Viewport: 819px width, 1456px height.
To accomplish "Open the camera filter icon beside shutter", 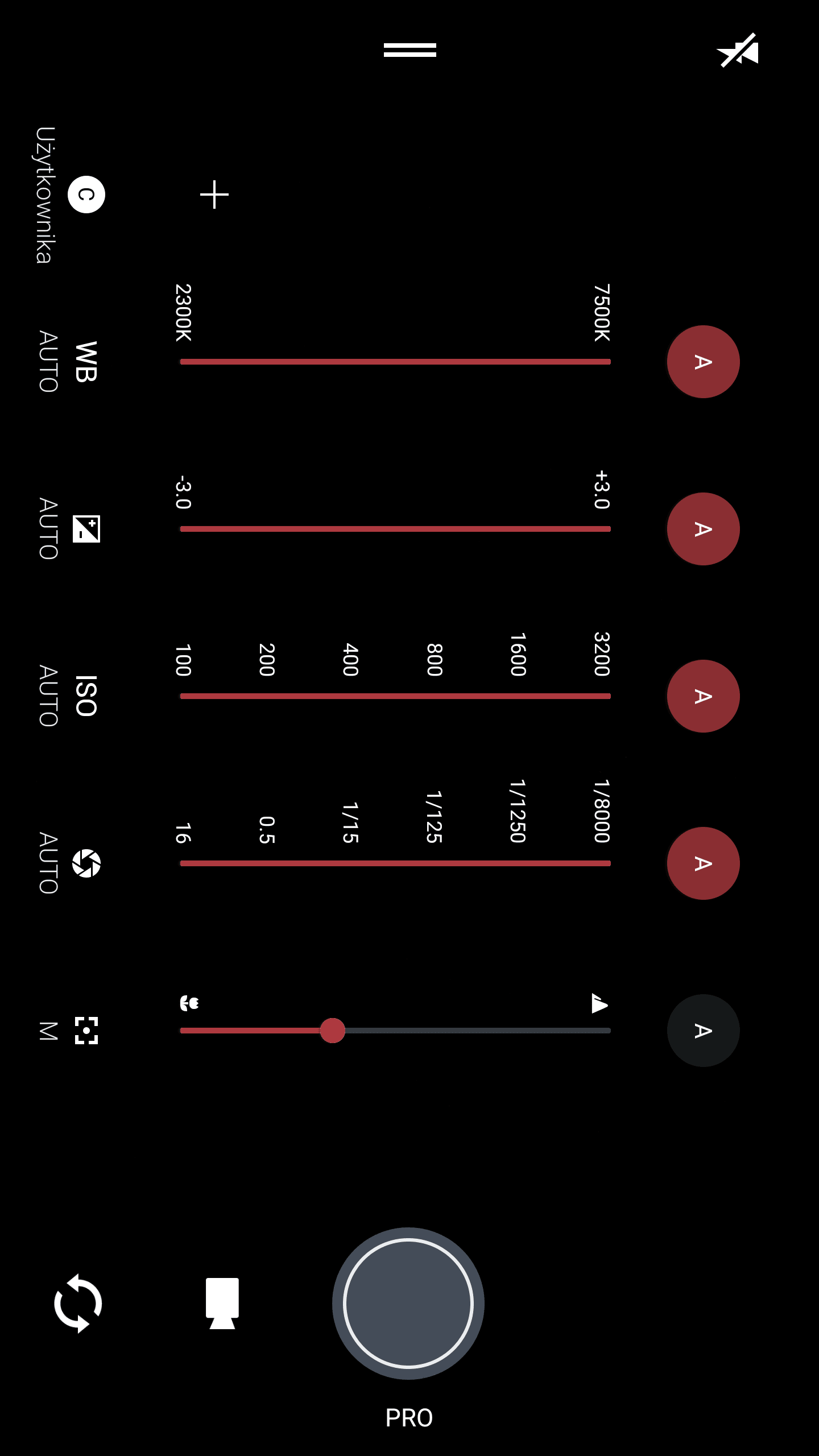I will pyautogui.click(x=222, y=1303).
